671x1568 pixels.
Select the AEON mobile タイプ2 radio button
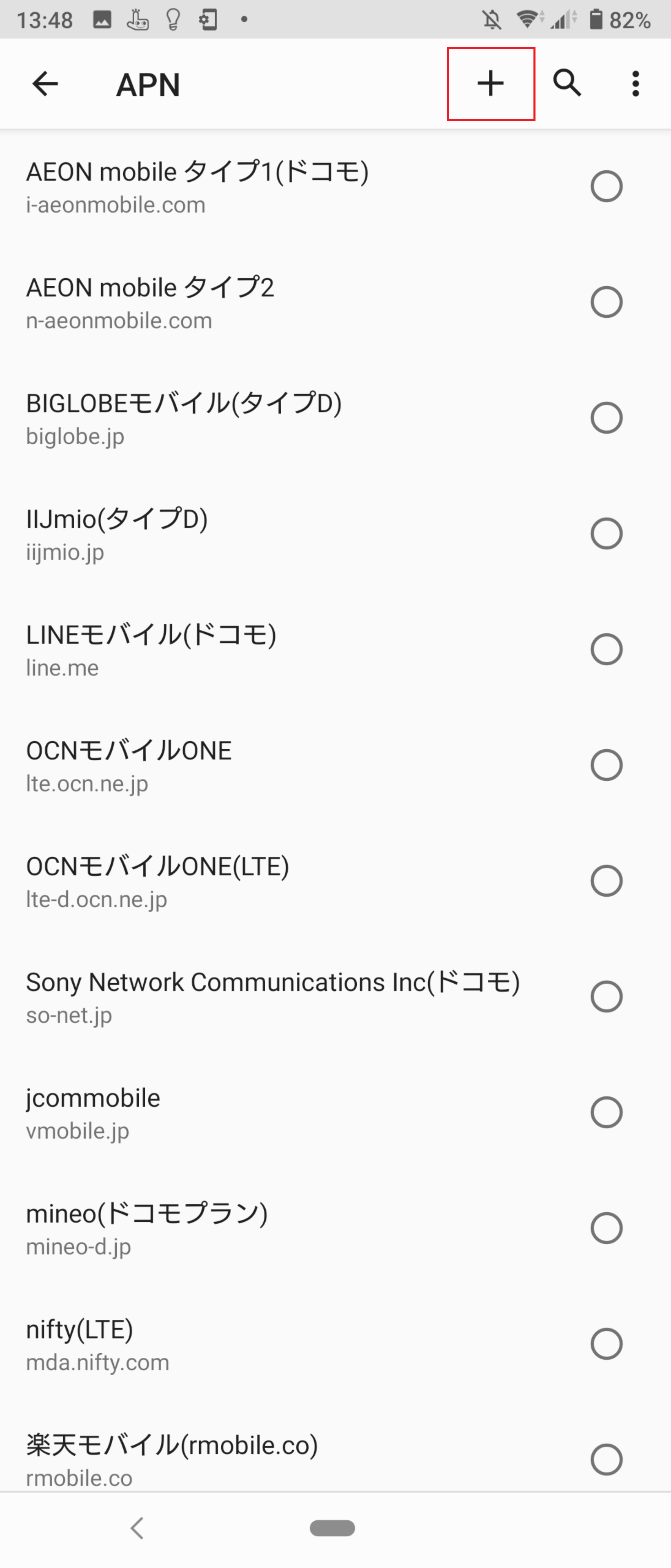[607, 302]
